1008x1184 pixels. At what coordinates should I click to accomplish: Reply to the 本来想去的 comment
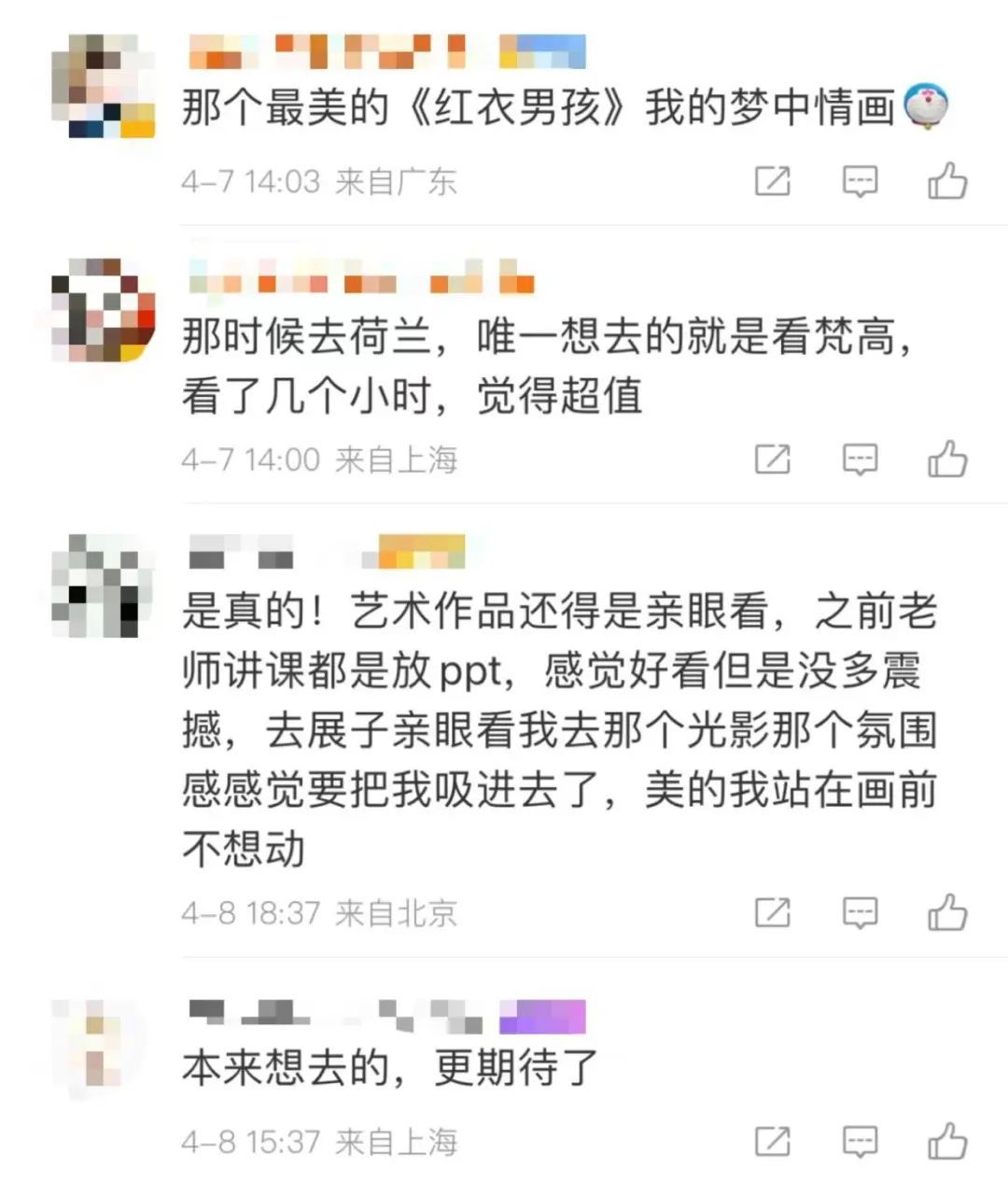coord(860,1140)
